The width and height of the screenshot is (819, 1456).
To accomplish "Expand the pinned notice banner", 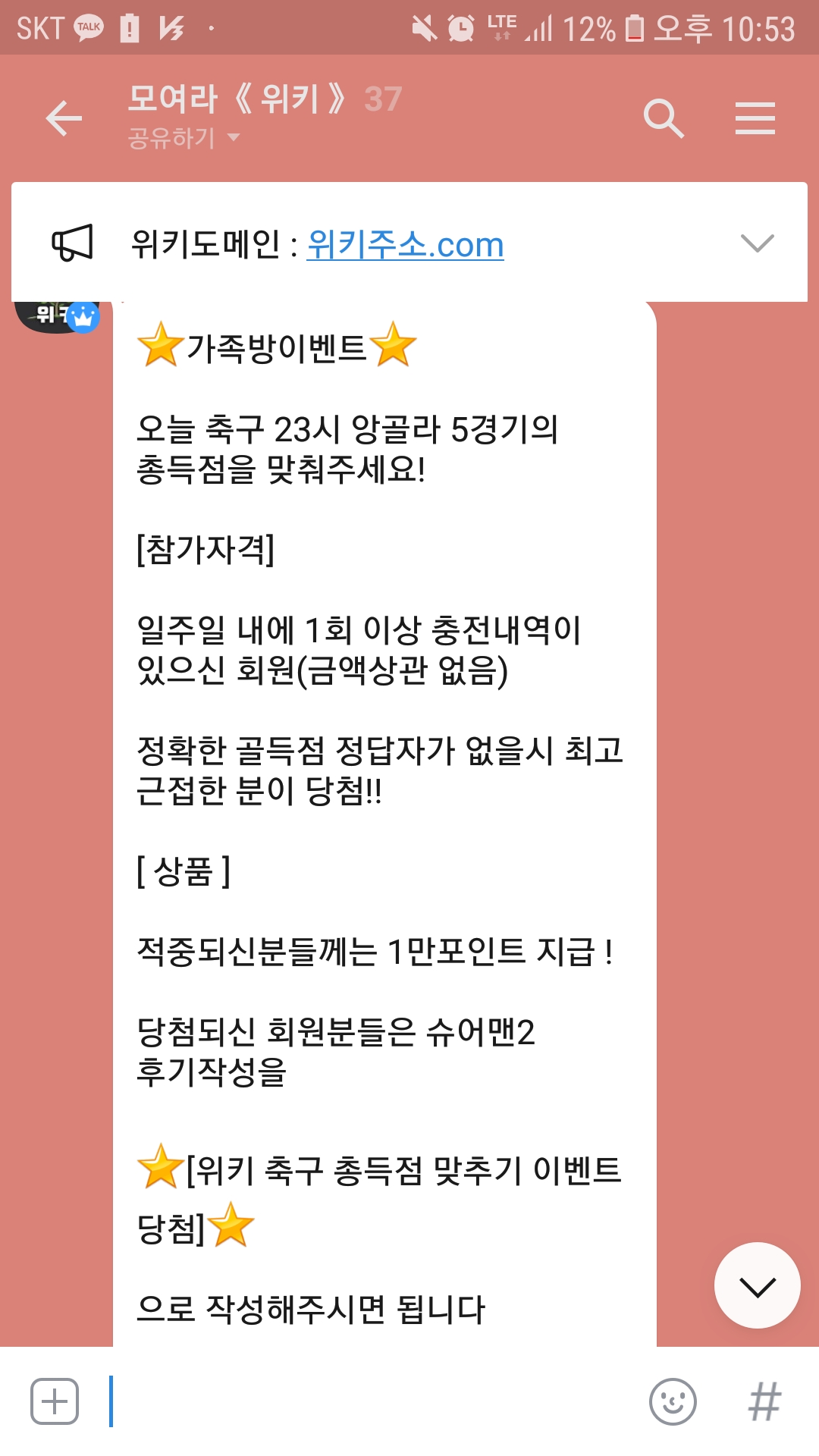I will point(757,243).
